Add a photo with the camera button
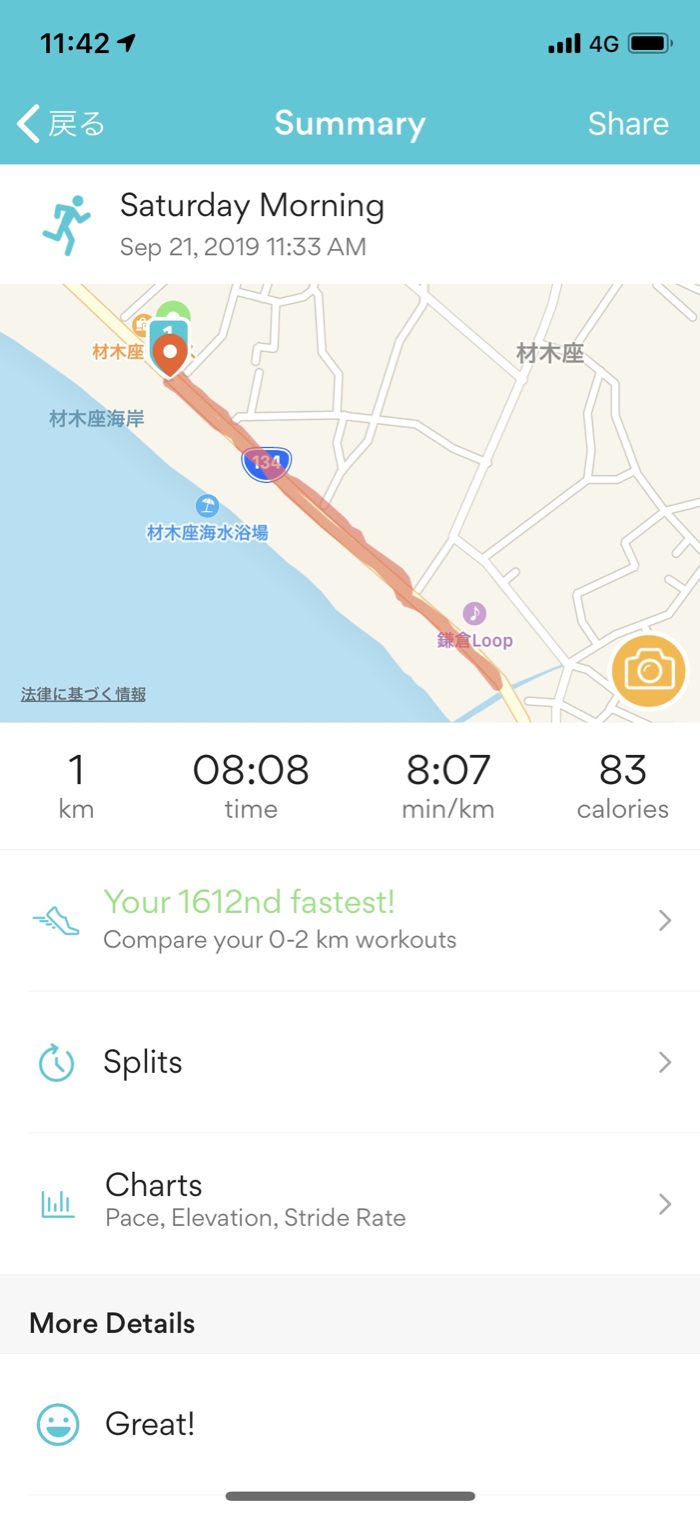 [649, 670]
